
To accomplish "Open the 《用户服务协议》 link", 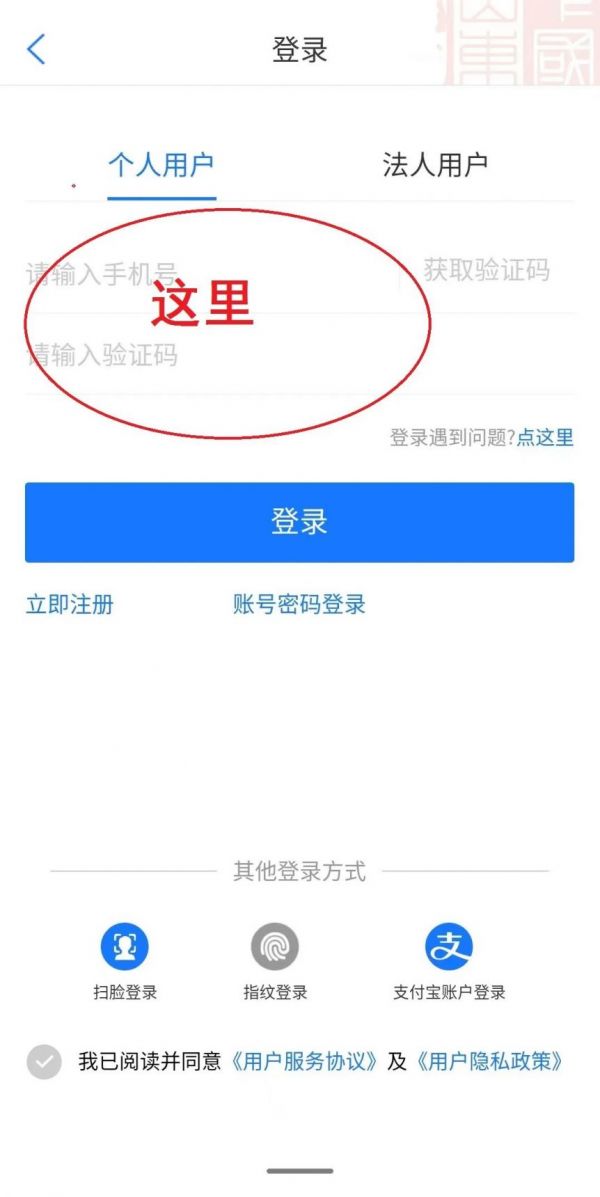I will pyautogui.click(x=305, y=1062).
